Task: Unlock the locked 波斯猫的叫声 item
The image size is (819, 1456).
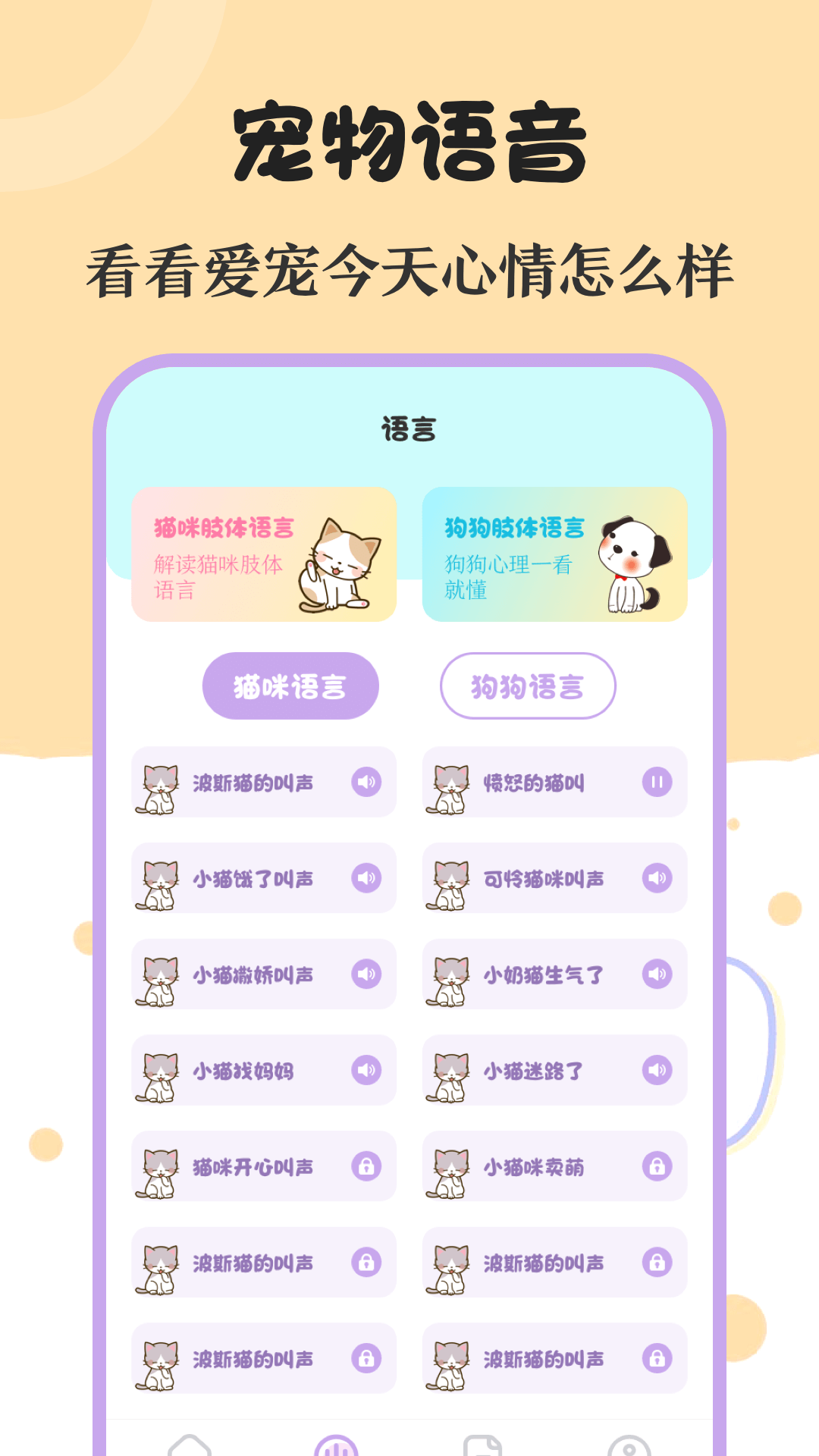Action: point(365,1263)
